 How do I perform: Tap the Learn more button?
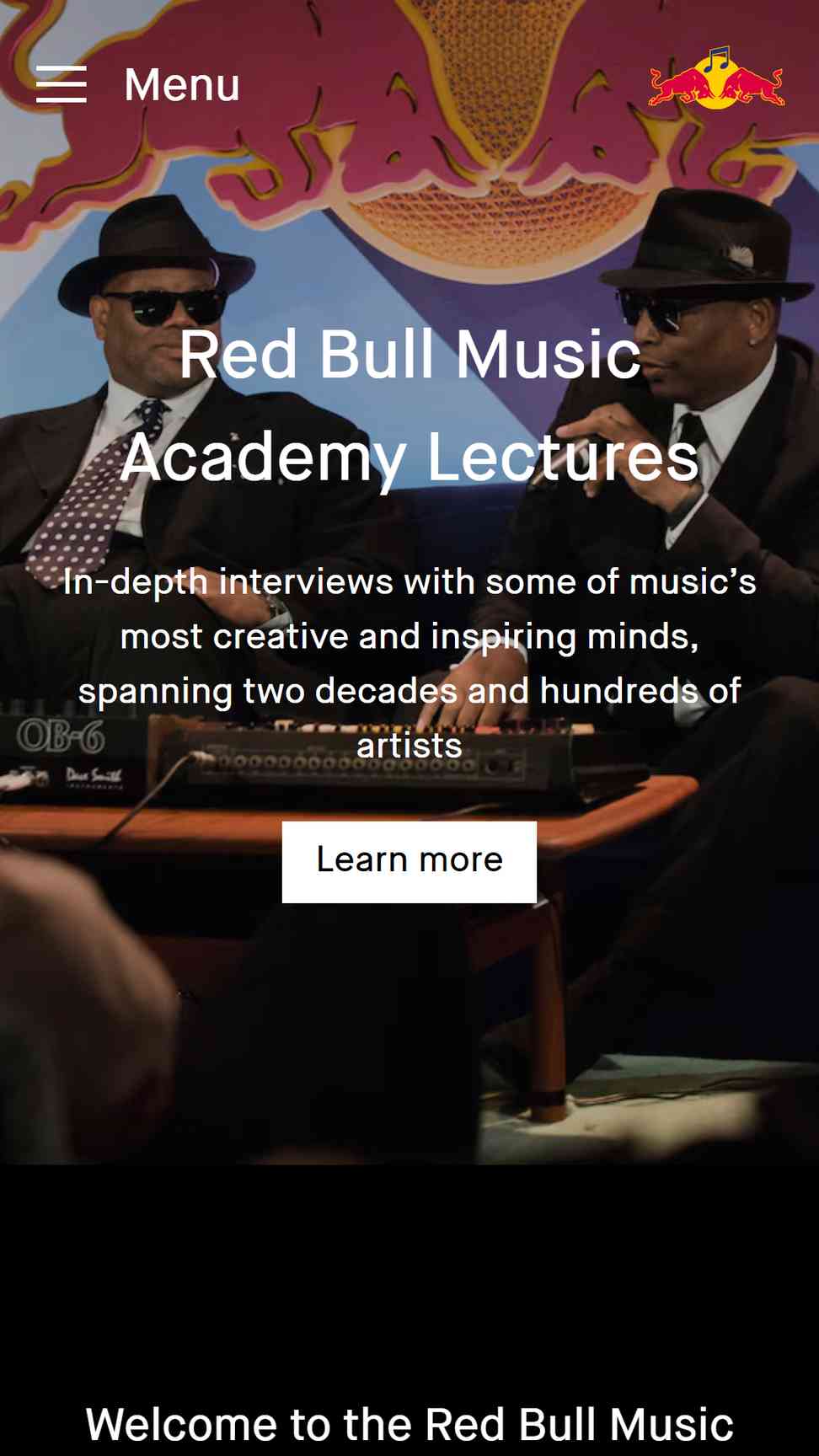(409, 861)
